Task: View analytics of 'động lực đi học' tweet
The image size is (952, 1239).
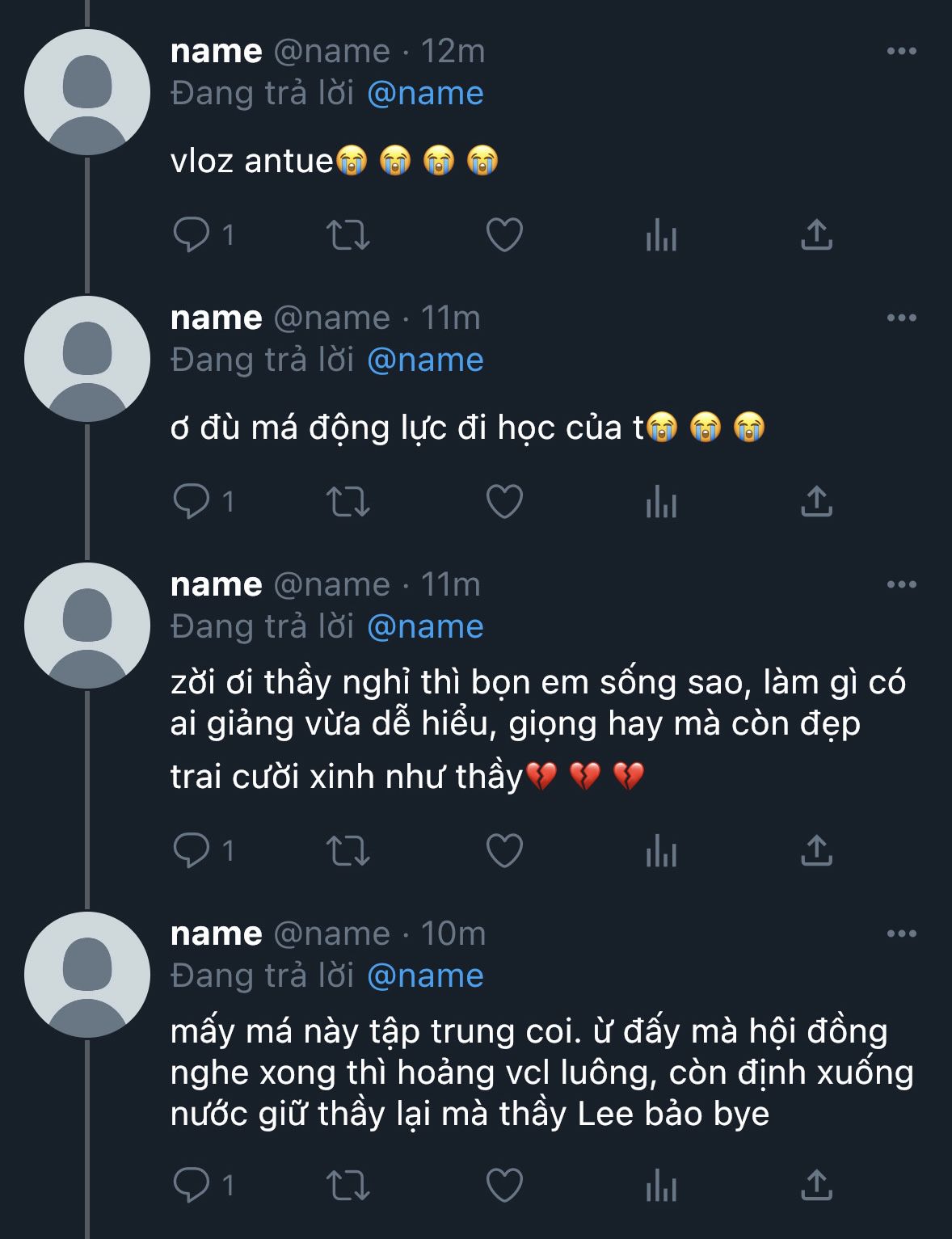Action: [661, 502]
